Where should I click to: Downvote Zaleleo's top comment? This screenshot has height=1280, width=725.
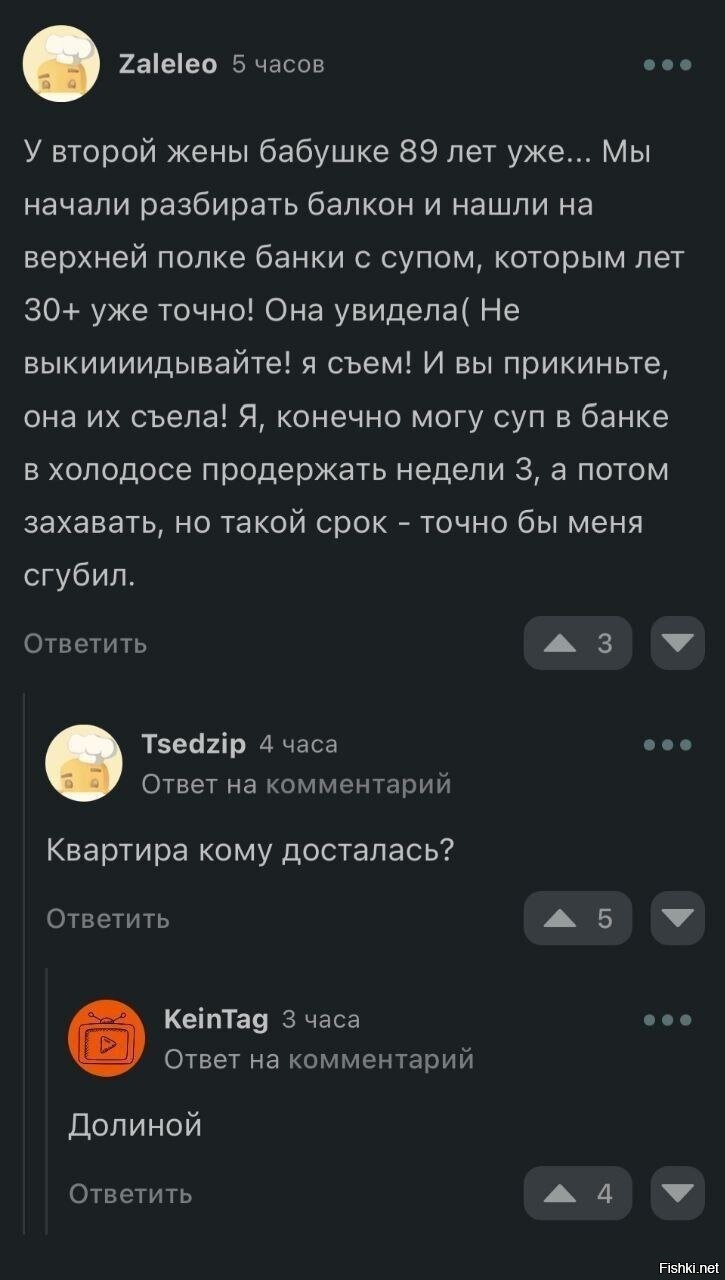677,643
